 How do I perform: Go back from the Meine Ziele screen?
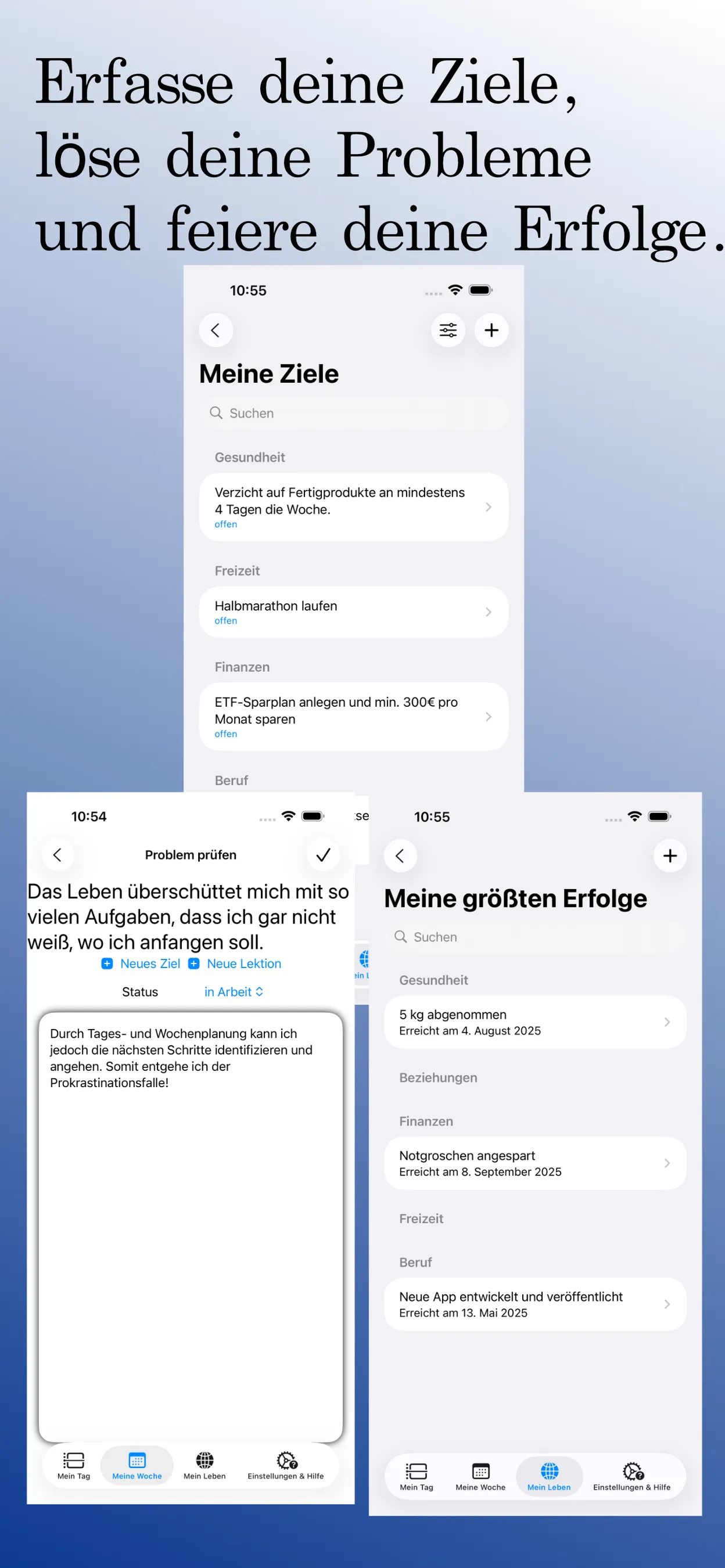pos(215,330)
